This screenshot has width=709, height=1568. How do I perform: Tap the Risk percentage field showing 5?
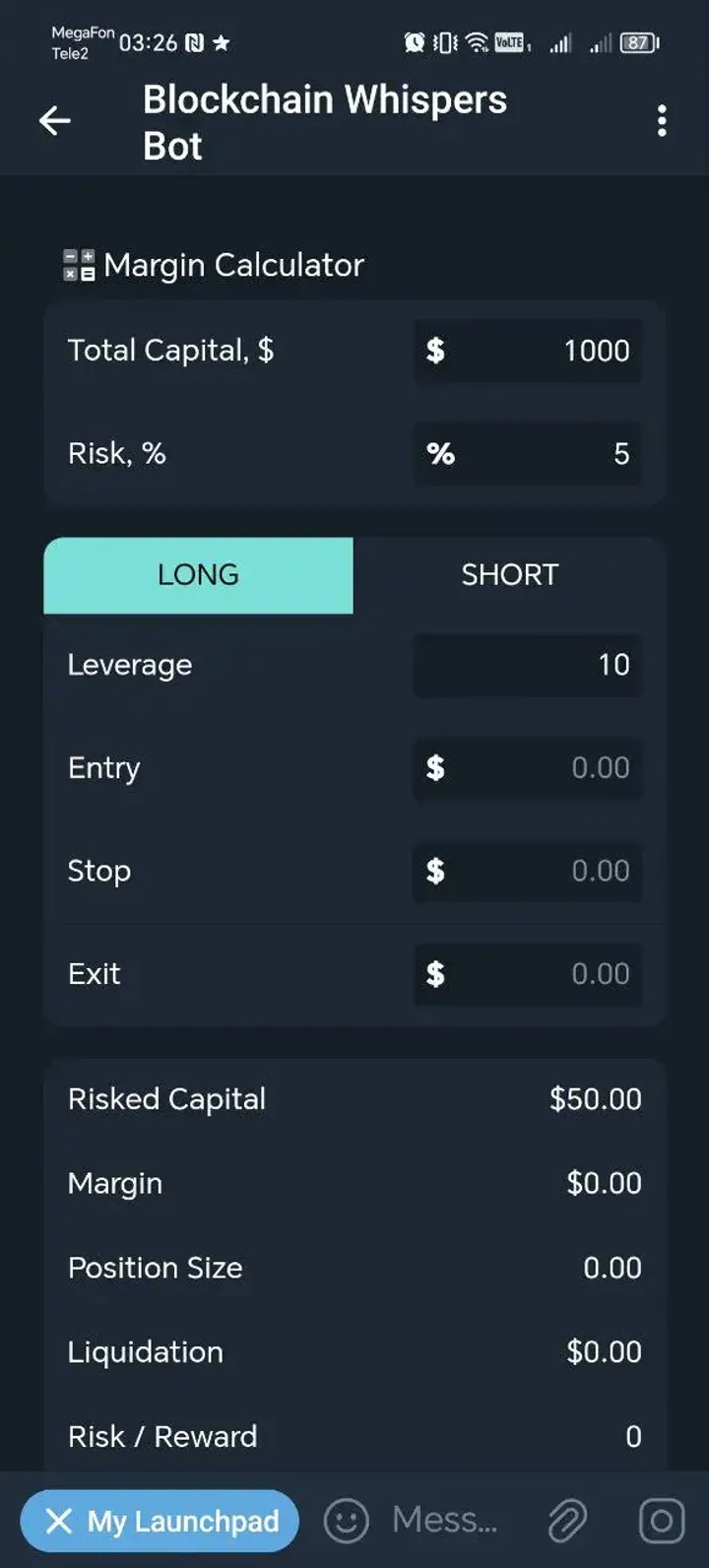click(x=527, y=454)
